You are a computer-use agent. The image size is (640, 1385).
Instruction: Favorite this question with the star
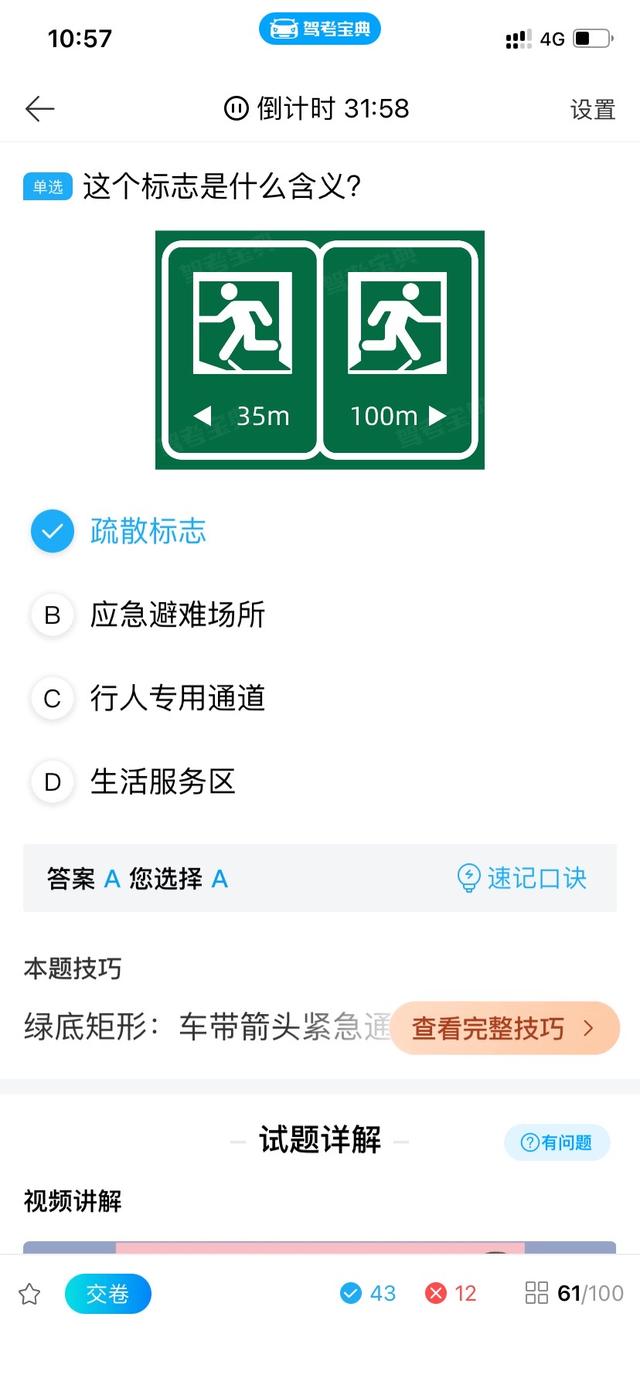[x=30, y=1294]
